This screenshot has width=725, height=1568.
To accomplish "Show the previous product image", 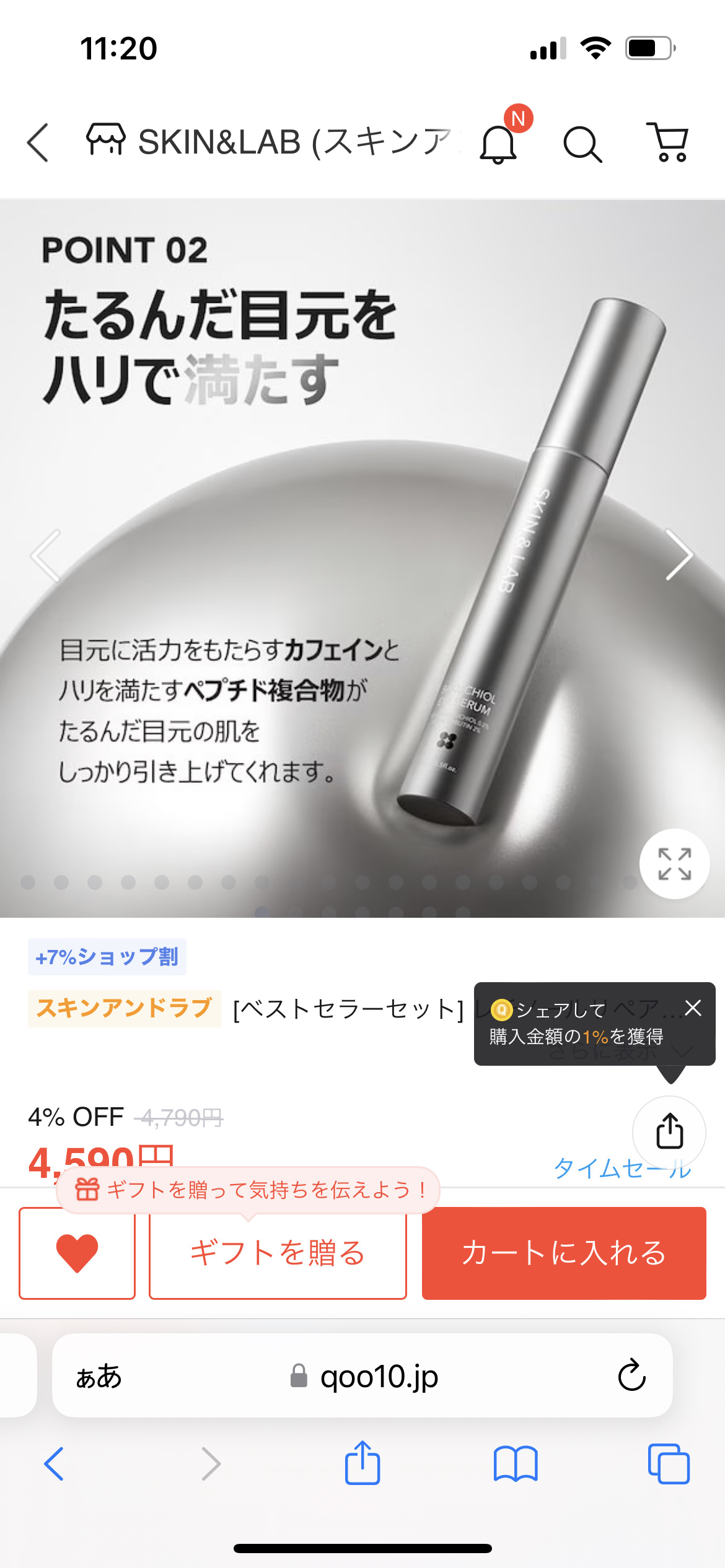I will pyautogui.click(x=46, y=555).
